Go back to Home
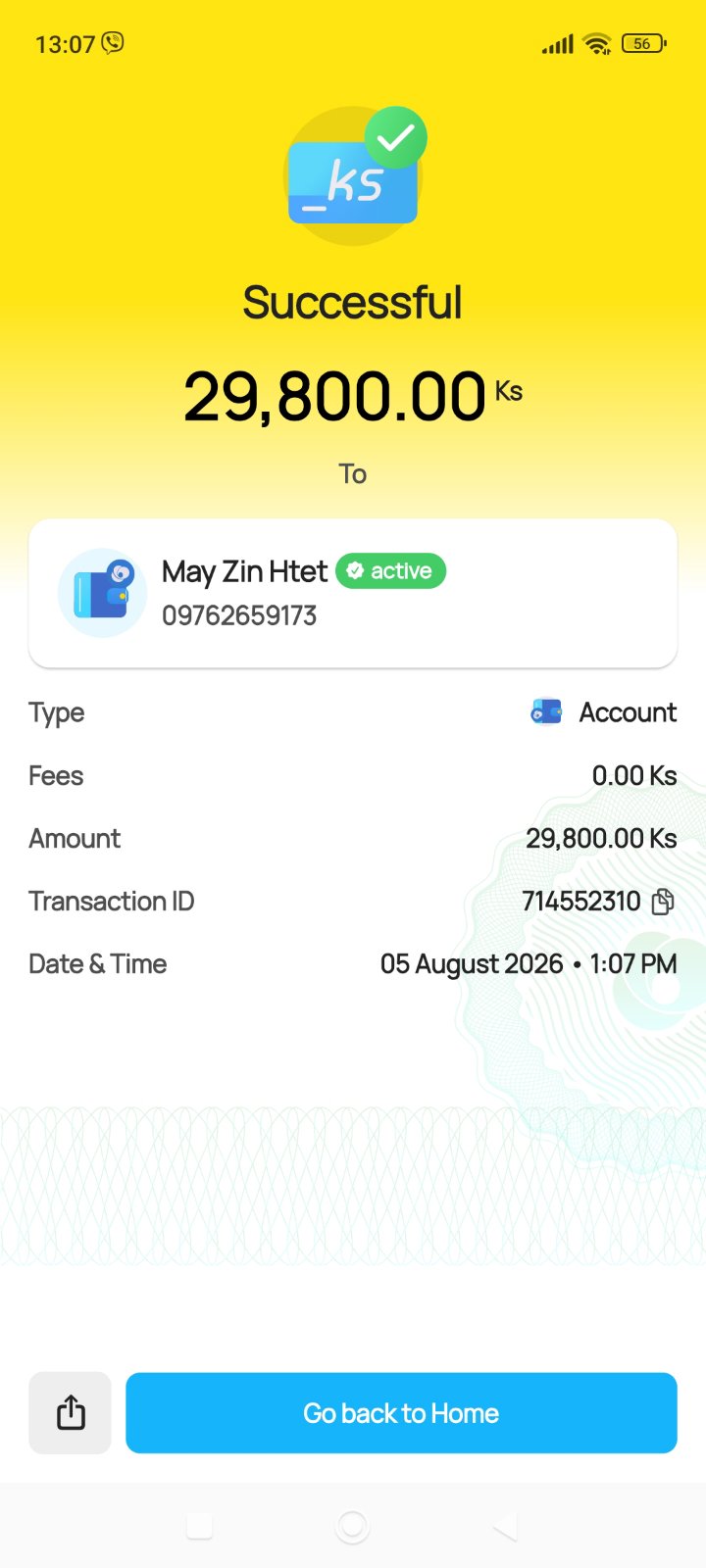Image resolution: width=706 pixels, height=1568 pixels. pyautogui.click(x=401, y=1412)
